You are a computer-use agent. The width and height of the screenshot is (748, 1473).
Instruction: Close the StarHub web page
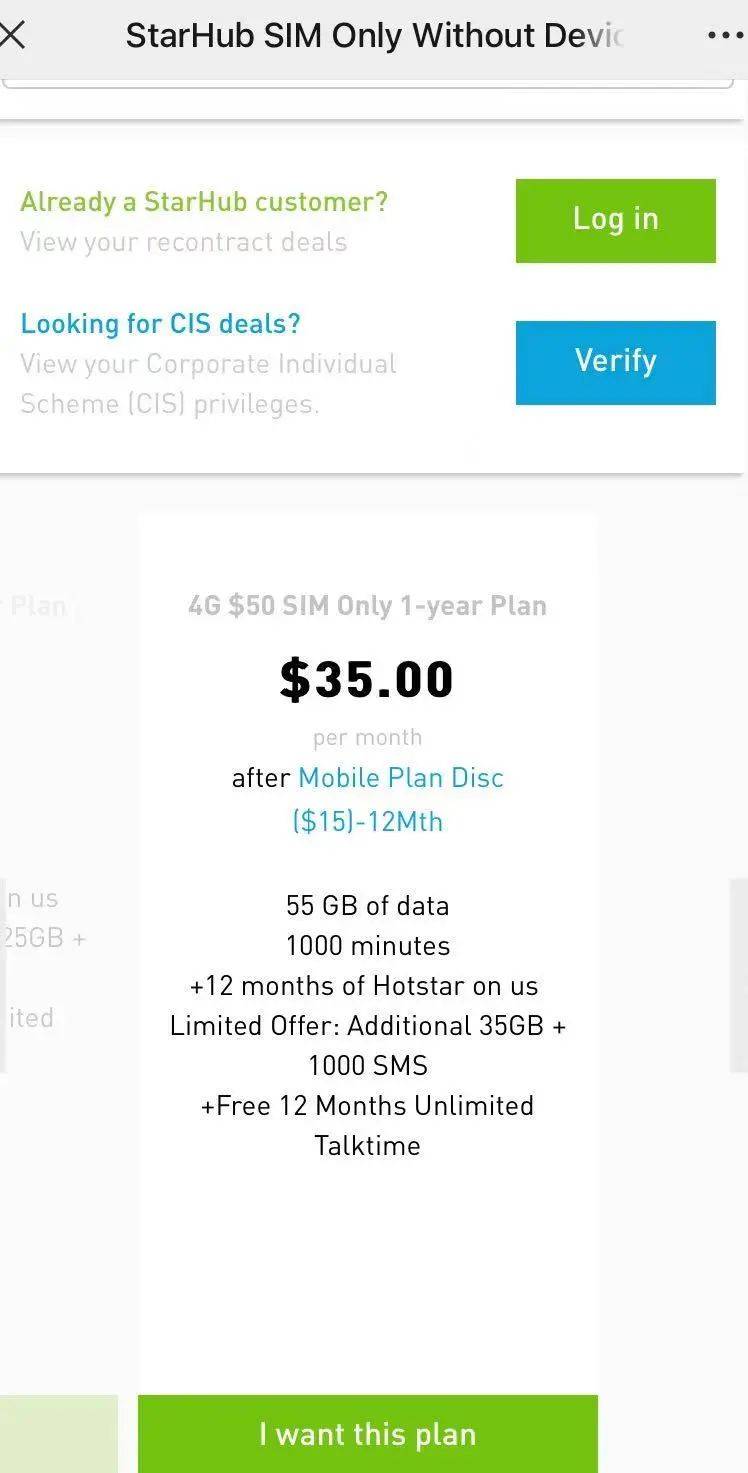12,36
